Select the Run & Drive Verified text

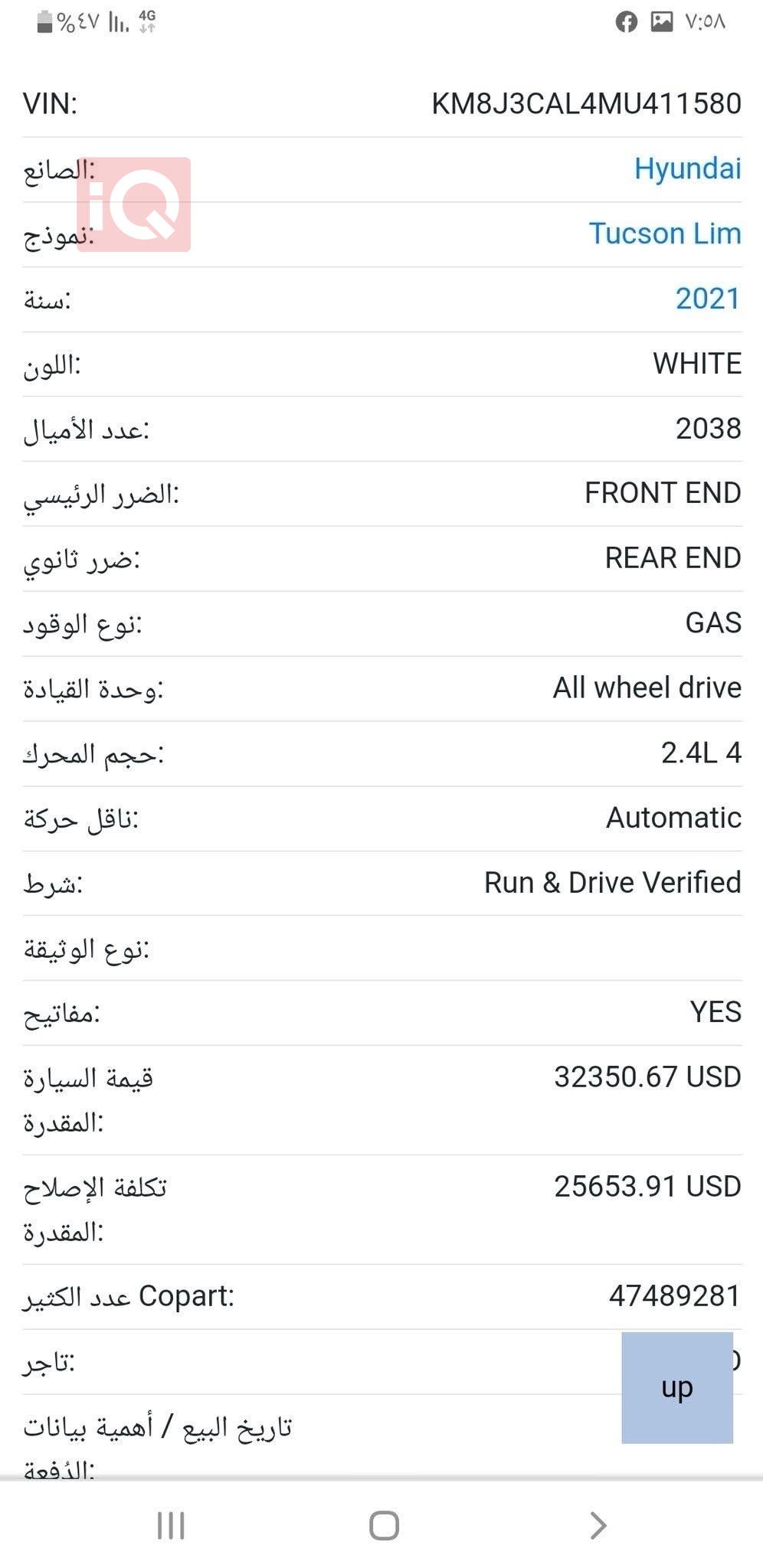612,882
